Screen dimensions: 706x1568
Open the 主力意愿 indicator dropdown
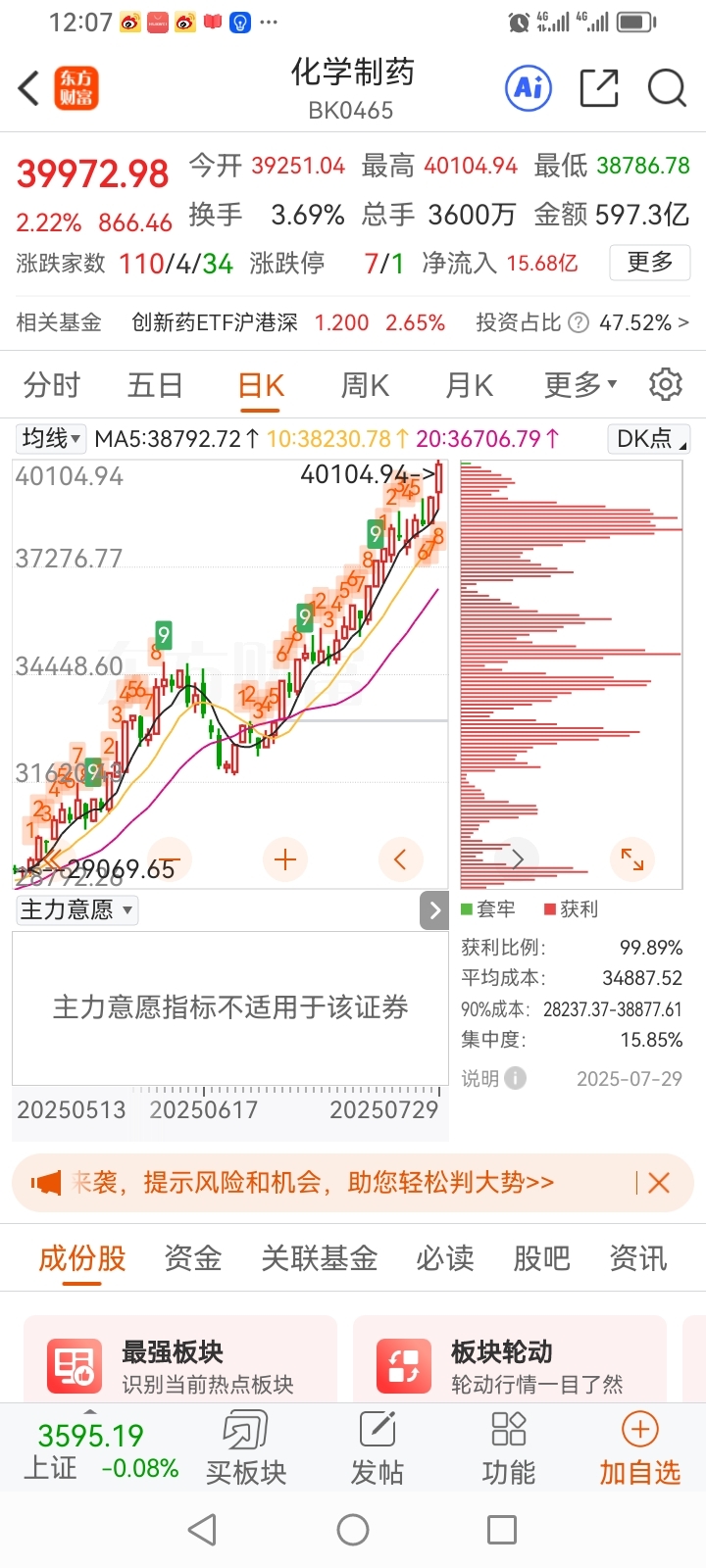[77, 909]
